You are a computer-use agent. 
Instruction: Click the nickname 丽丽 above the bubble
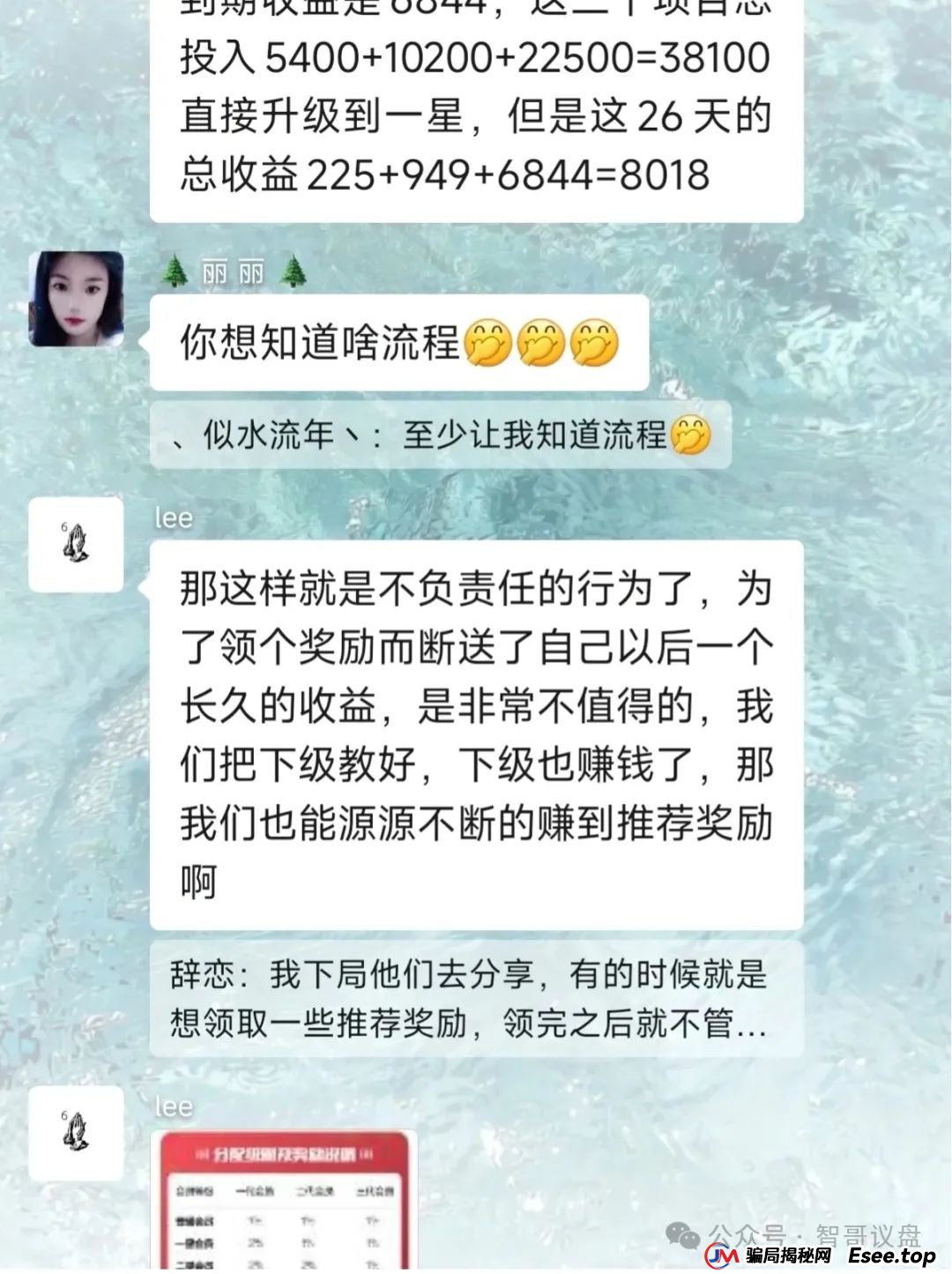[233, 271]
